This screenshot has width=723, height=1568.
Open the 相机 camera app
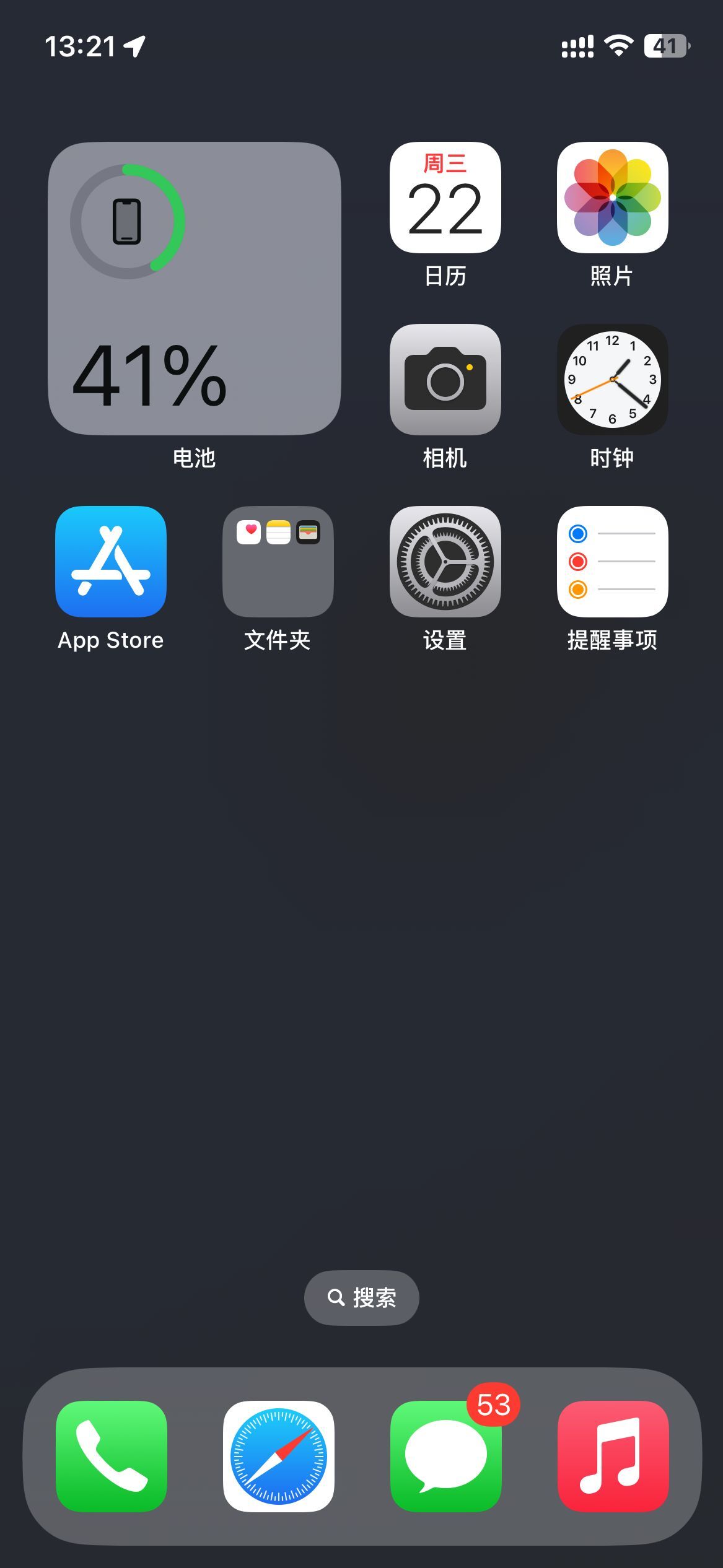[445, 379]
